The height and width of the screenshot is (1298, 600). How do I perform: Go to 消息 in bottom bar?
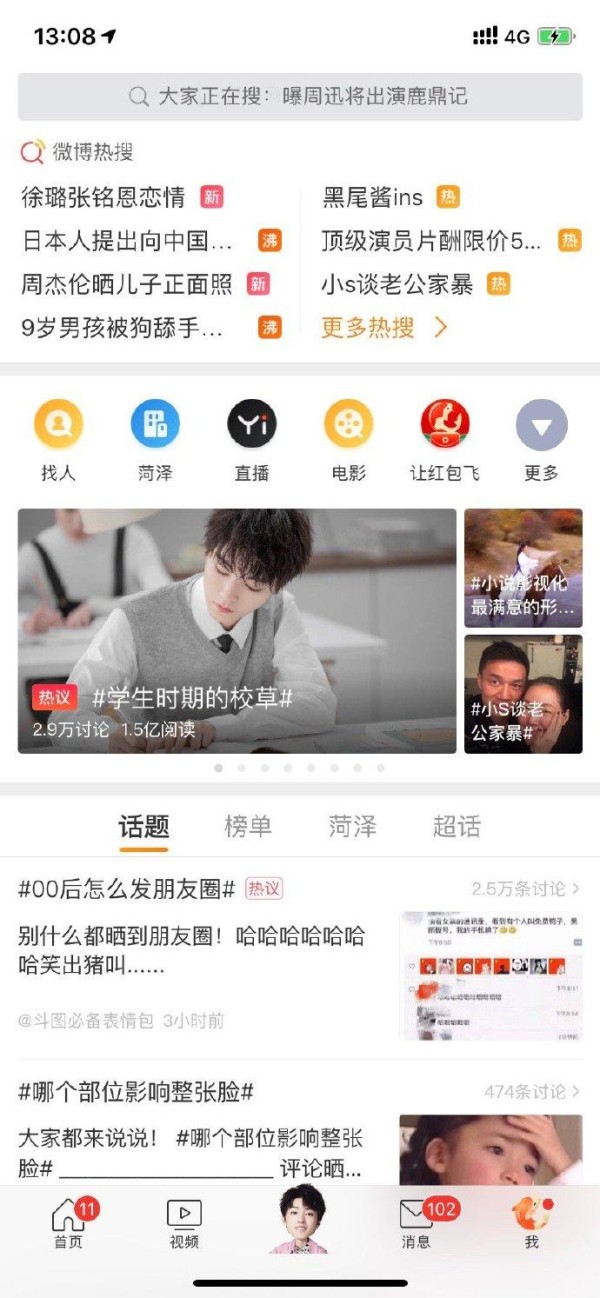pyautogui.click(x=416, y=1224)
